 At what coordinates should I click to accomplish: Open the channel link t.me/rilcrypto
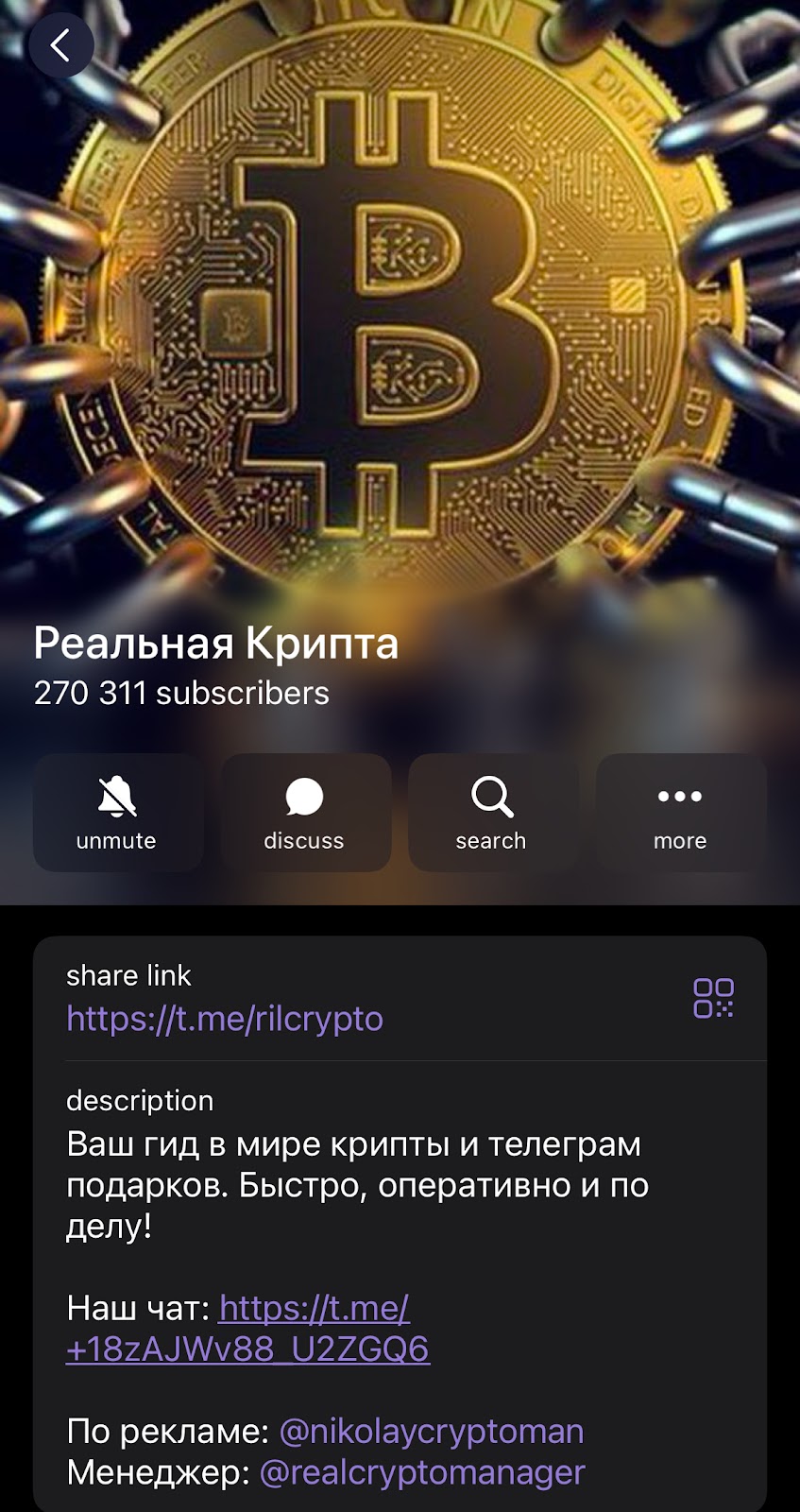[x=224, y=1019]
